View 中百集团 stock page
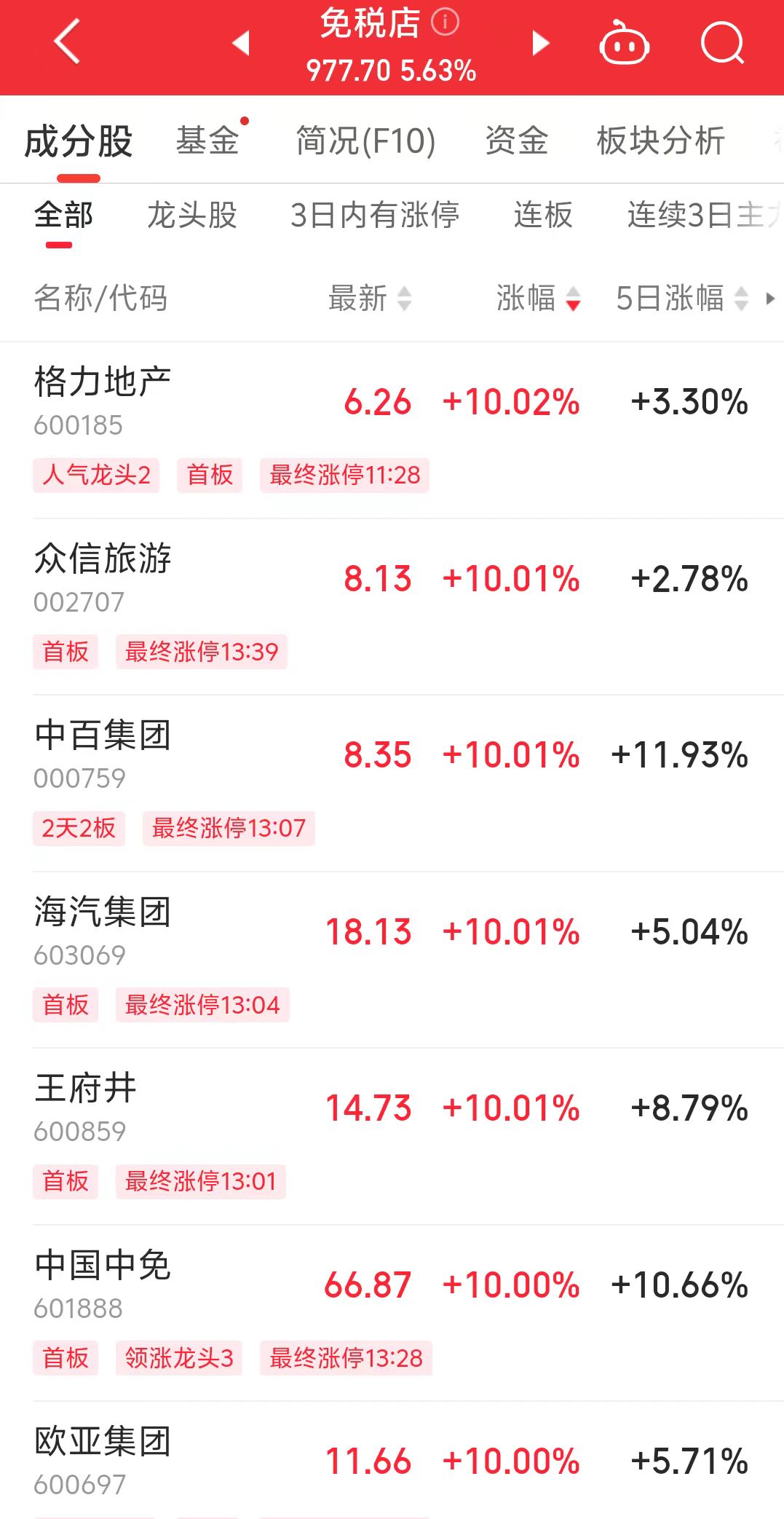The height and width of the screenshot is (1519, 784). pos(103,735)
